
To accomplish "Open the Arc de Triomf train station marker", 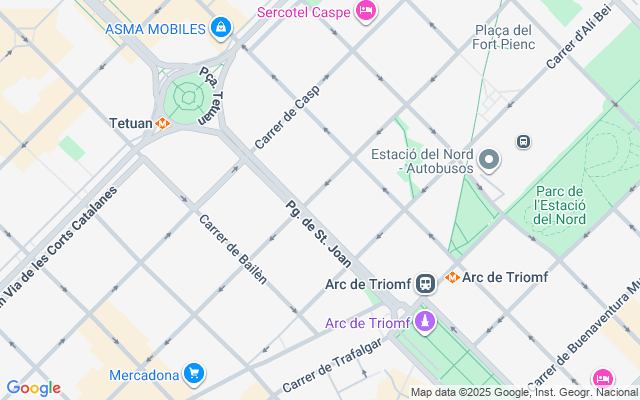I will coord(426,284).
